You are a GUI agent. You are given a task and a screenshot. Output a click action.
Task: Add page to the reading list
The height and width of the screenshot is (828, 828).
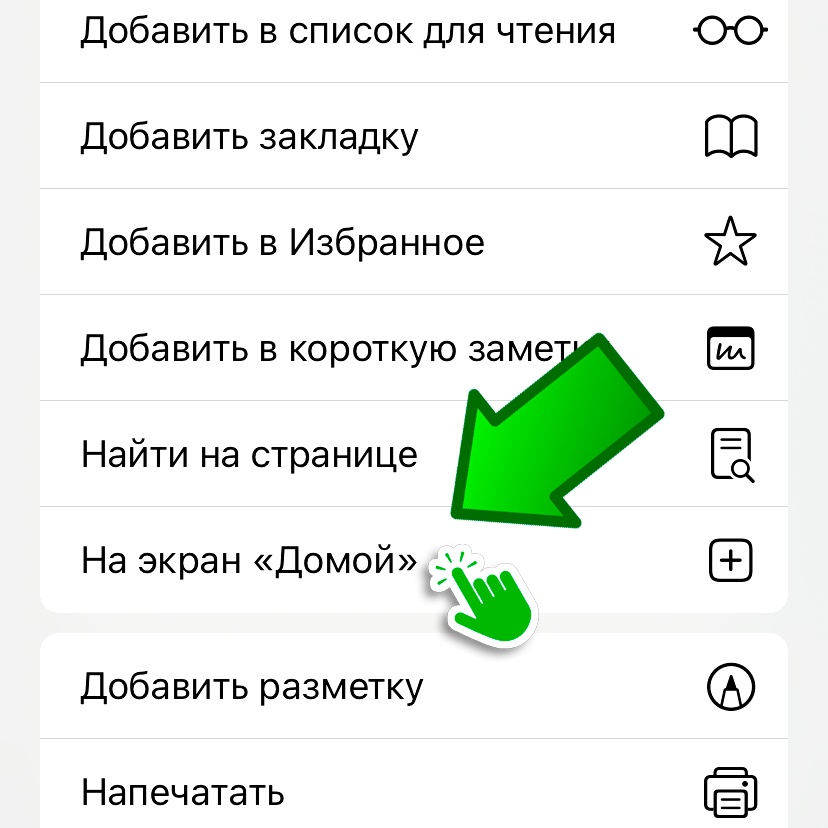coord(348,32)
